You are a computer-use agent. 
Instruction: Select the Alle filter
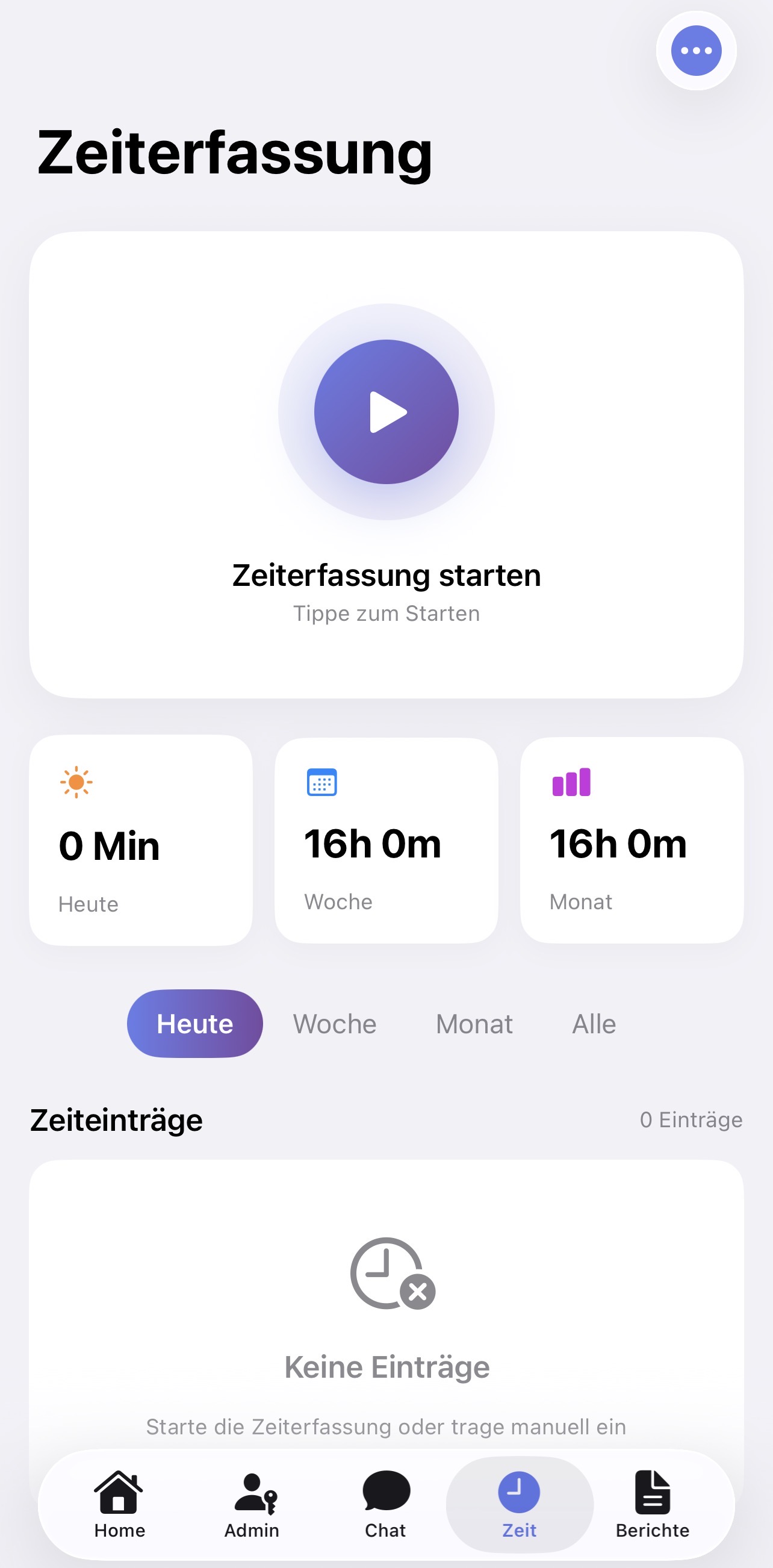(x=594, y=1023)
